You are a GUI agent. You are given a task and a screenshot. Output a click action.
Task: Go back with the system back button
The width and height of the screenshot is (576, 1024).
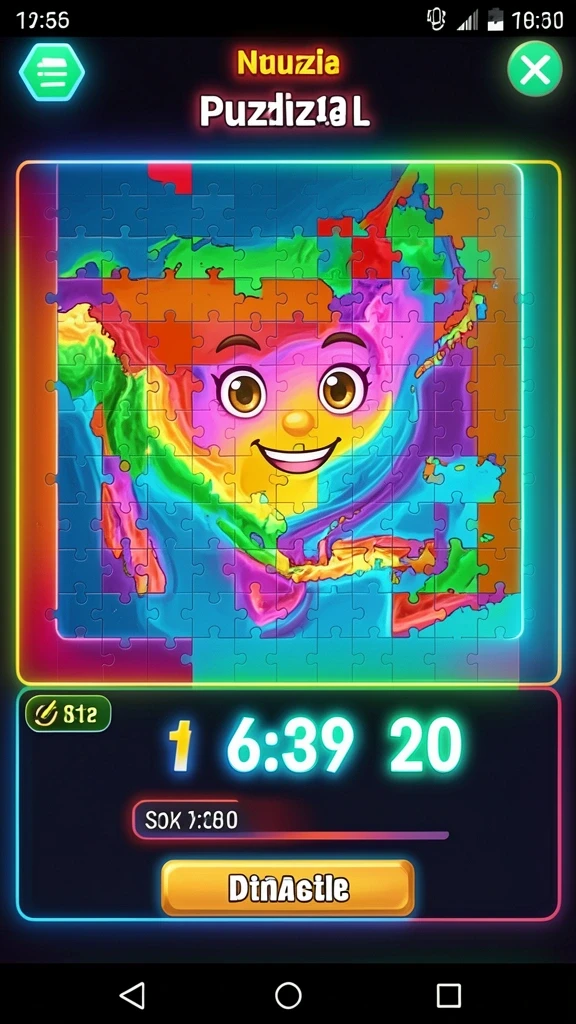point(133,995)
